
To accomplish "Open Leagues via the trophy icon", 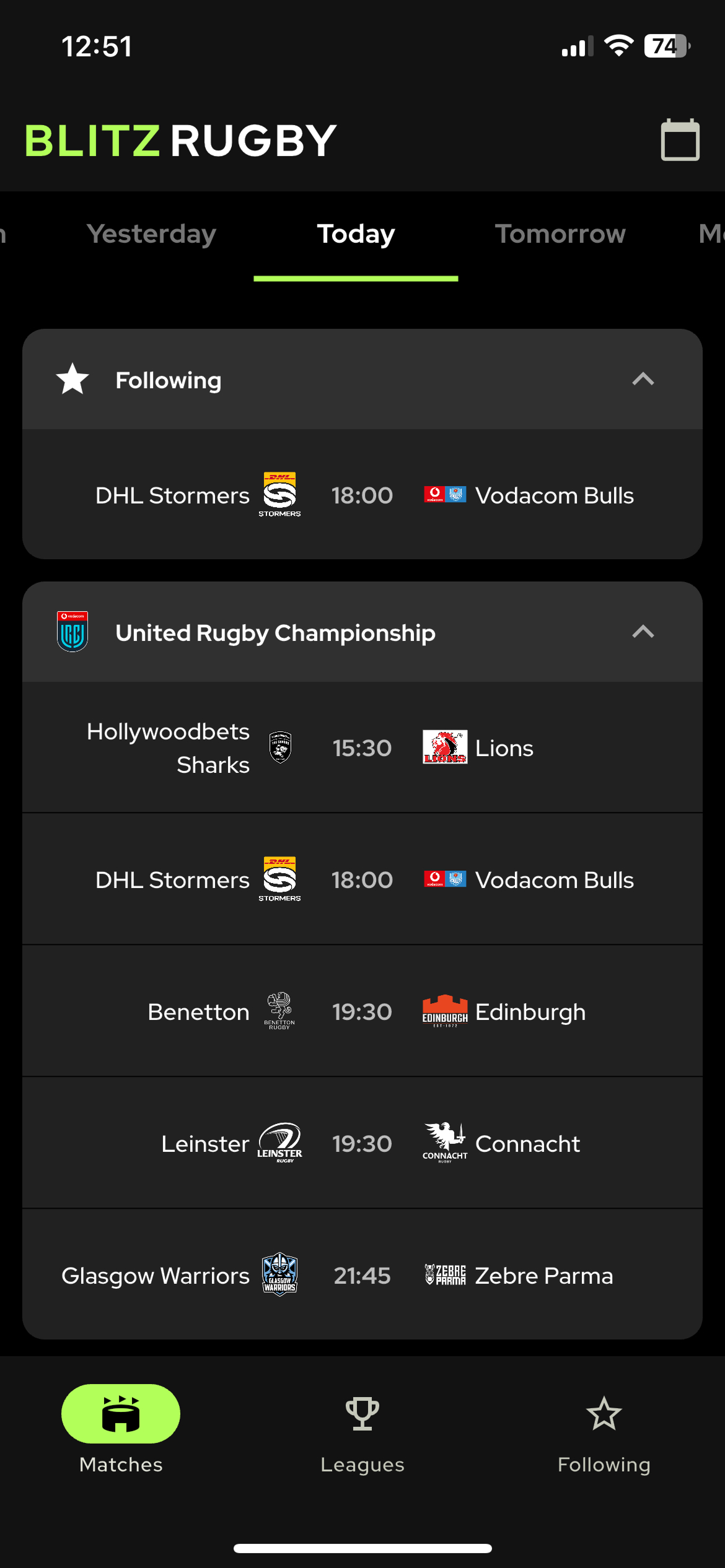I will point(362,1414).
